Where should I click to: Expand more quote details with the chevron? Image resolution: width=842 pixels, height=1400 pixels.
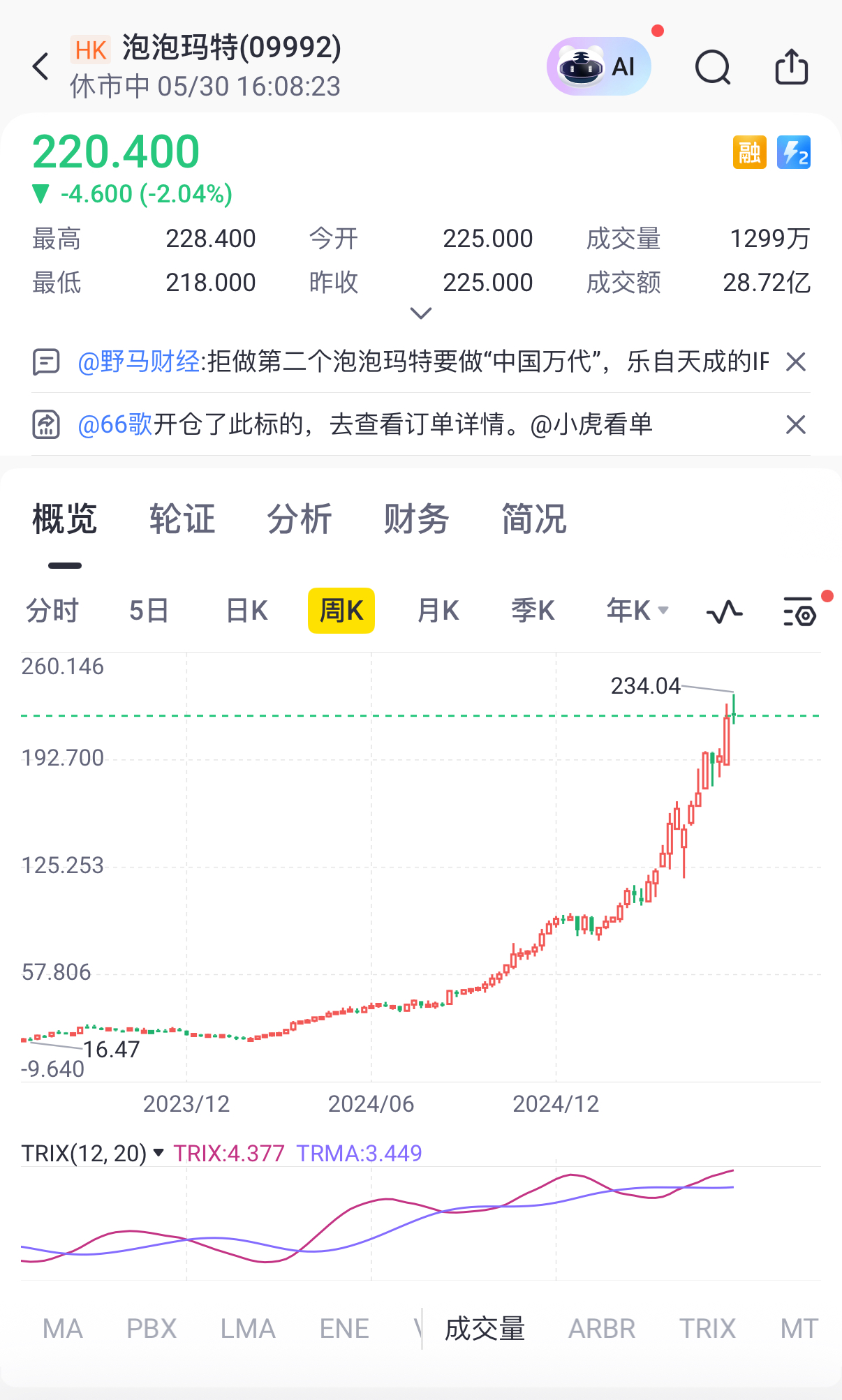421,313
